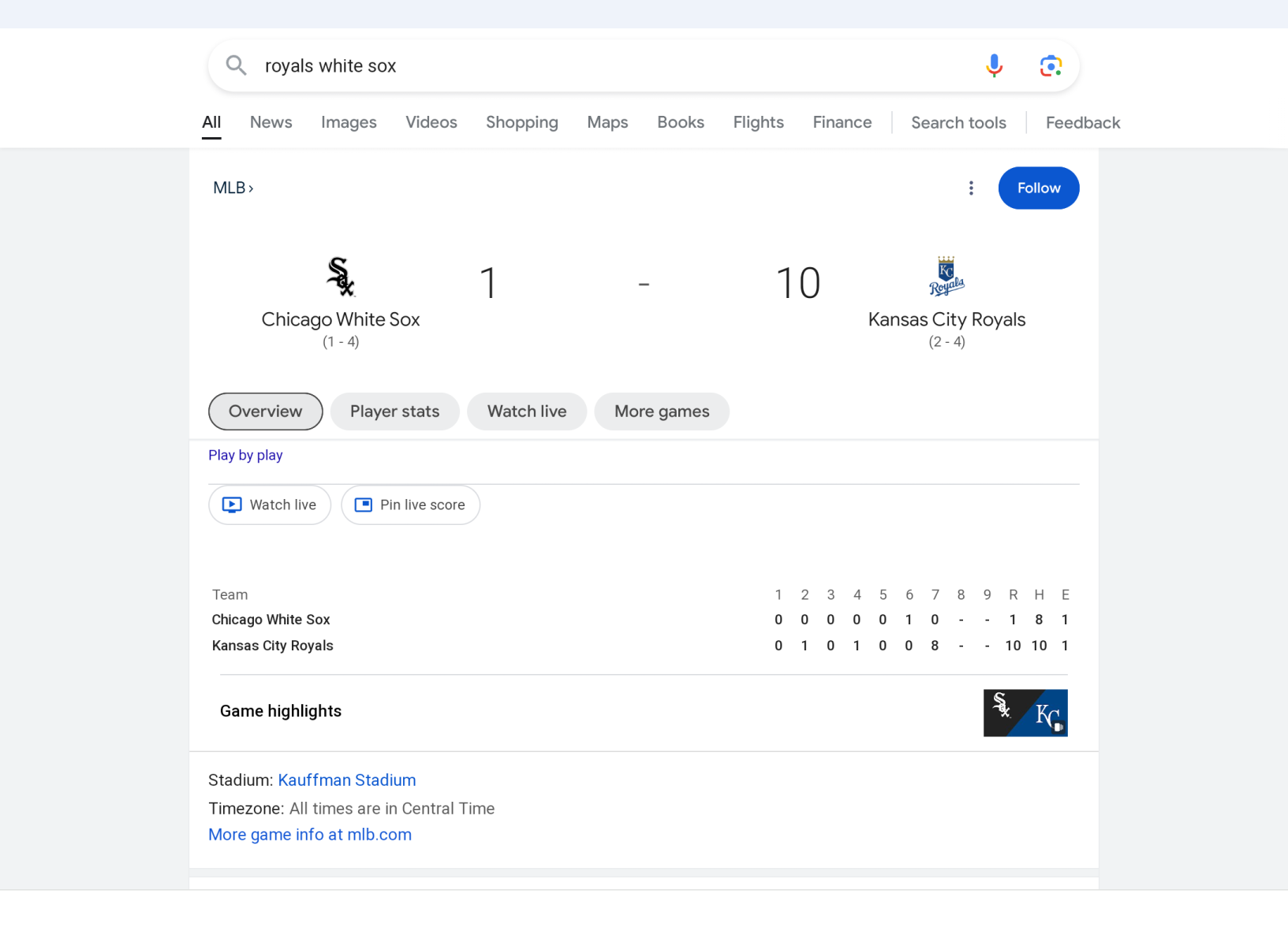Start voice search with the microphone

point(994,66)
